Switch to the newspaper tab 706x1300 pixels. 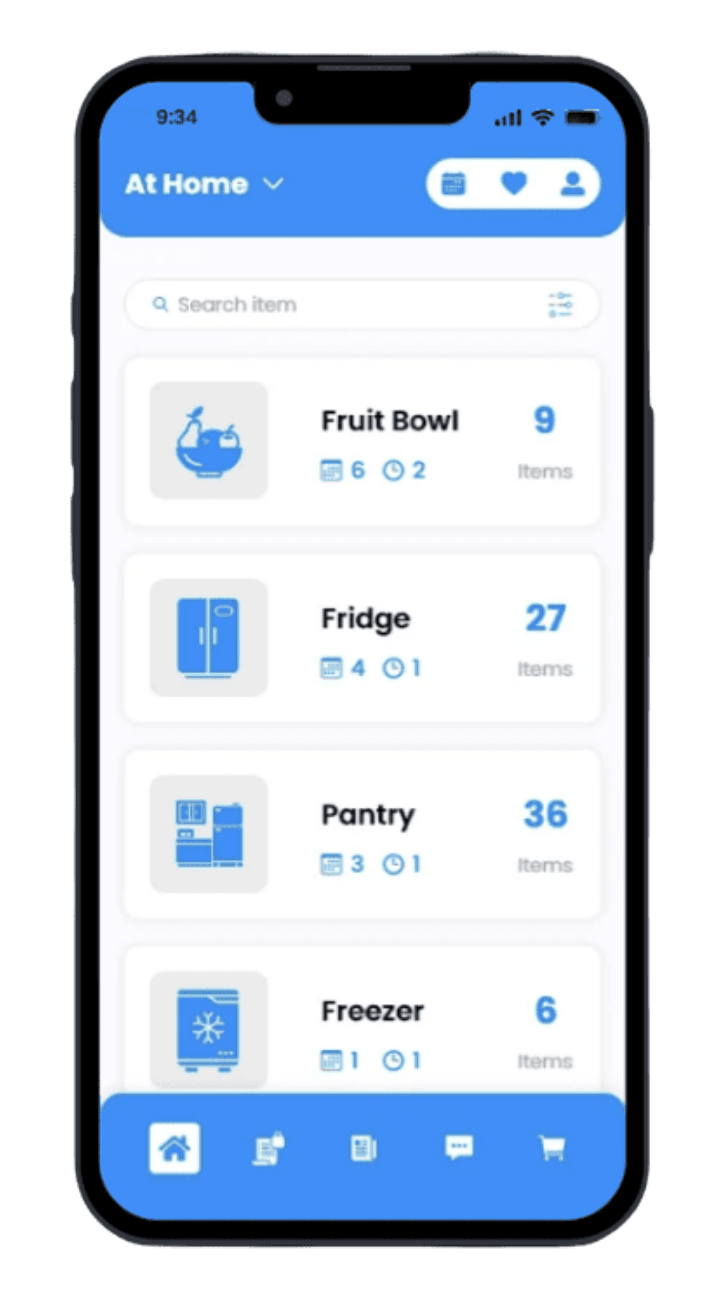(x=363, y=1149)
